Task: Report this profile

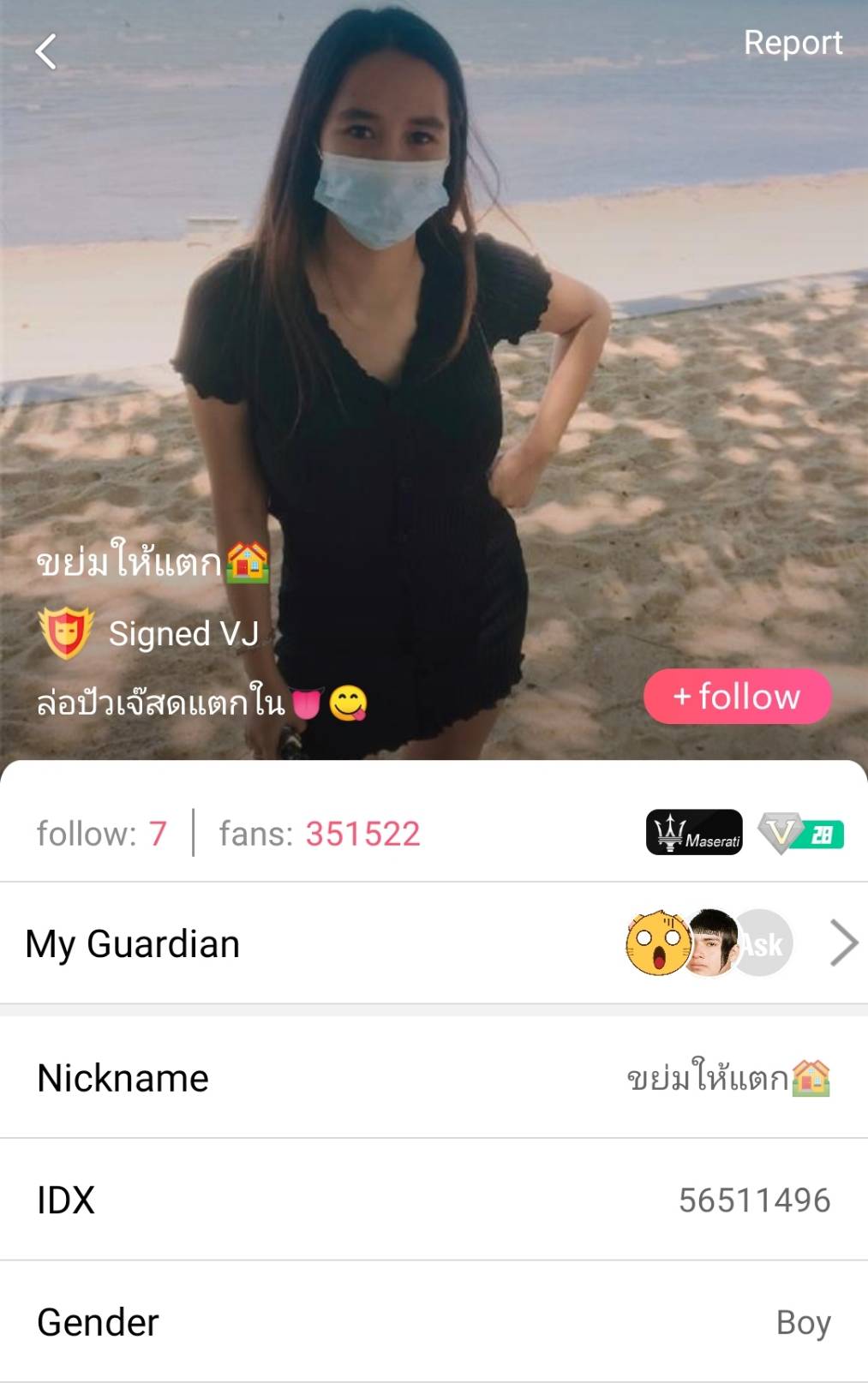Action: [792, 43]
